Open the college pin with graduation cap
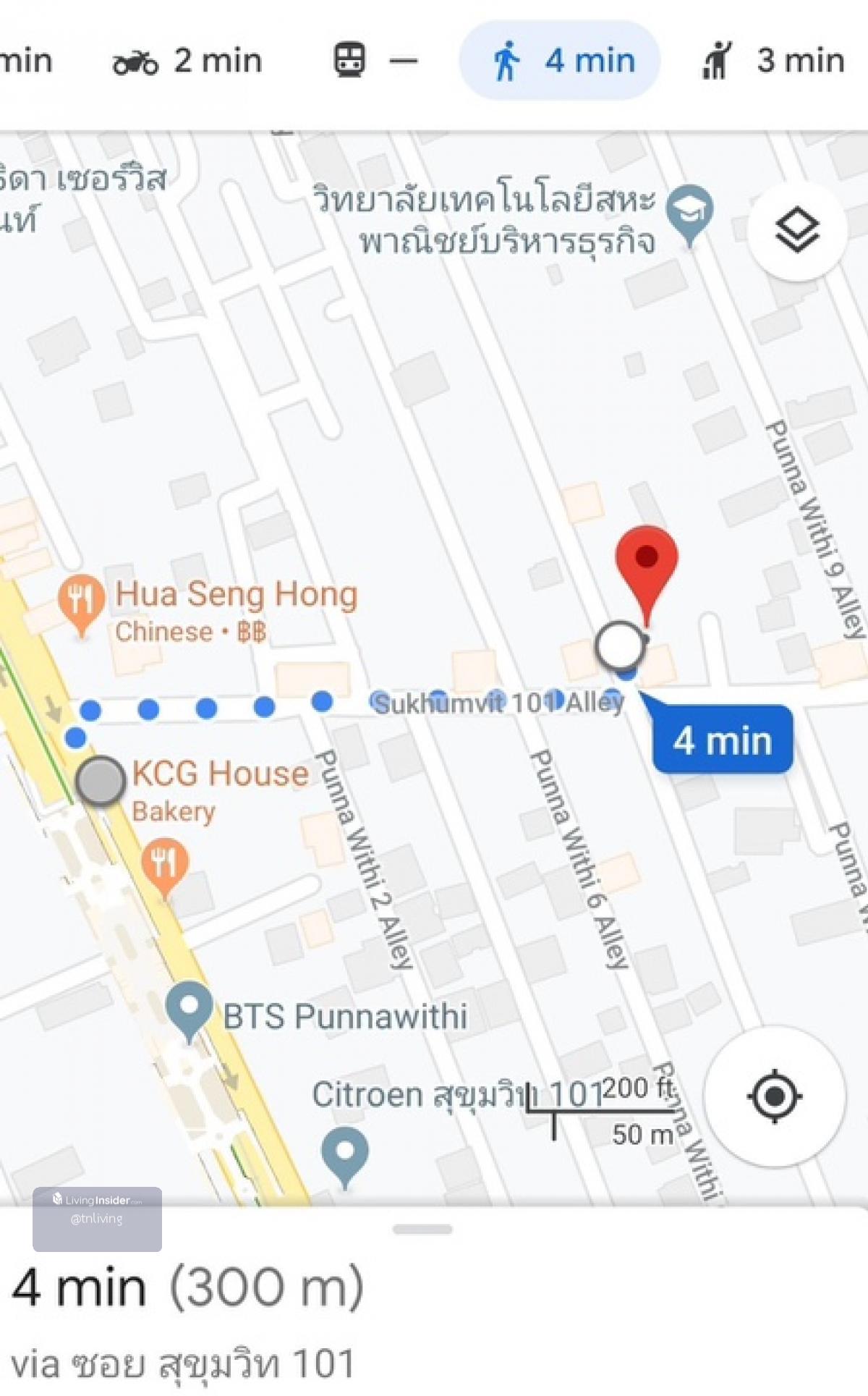The width and height of the screenshot is (868, 1396). [689, 211]
